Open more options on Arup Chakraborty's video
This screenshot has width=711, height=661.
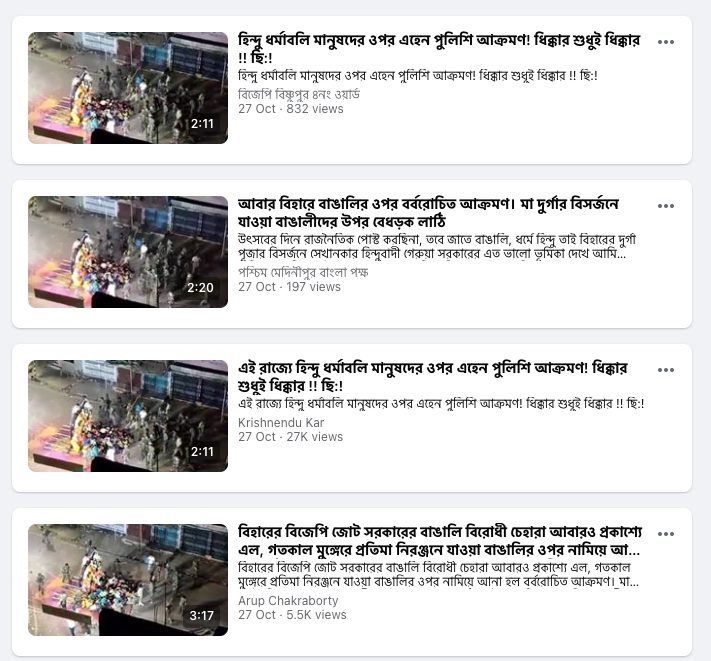666,534
